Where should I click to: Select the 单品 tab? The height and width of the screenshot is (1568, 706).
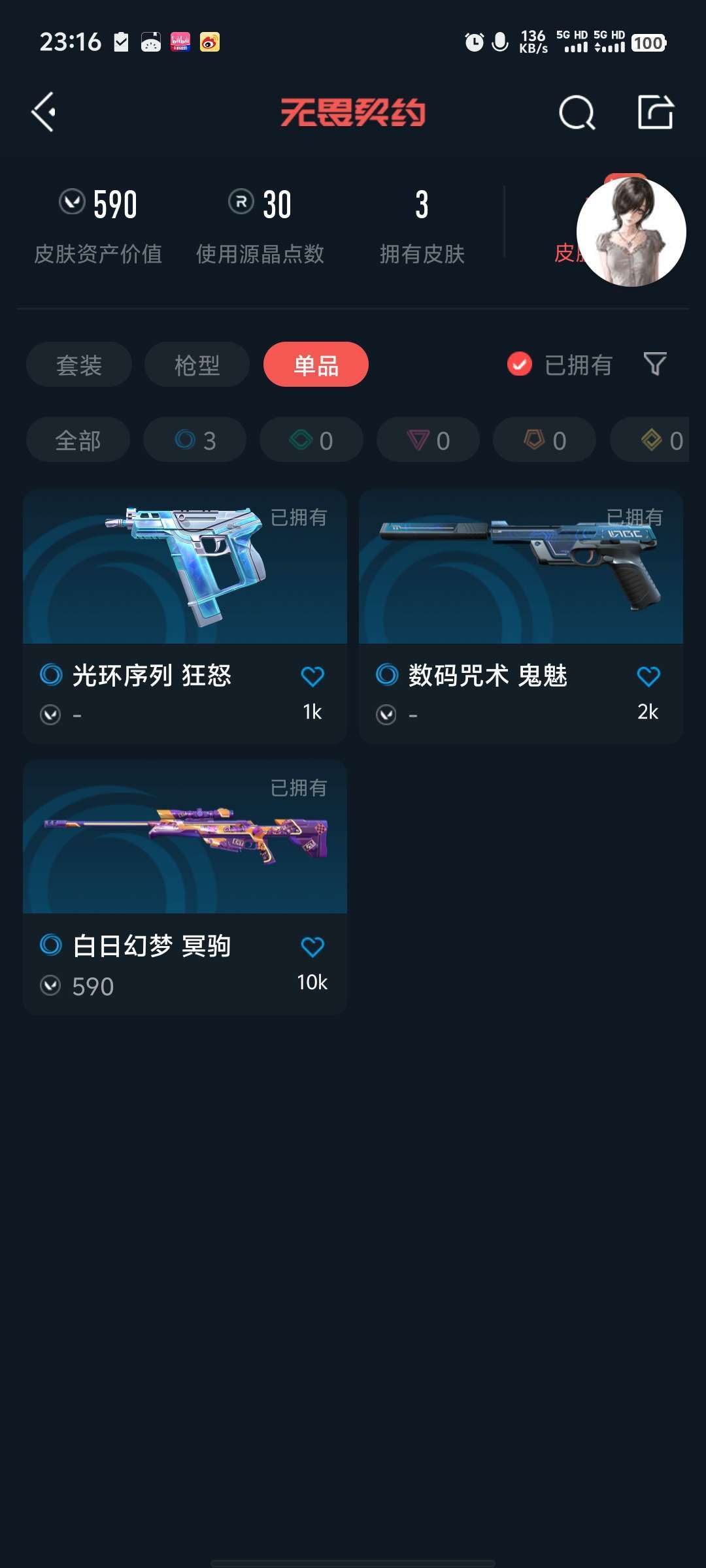(x=316, y=365)
